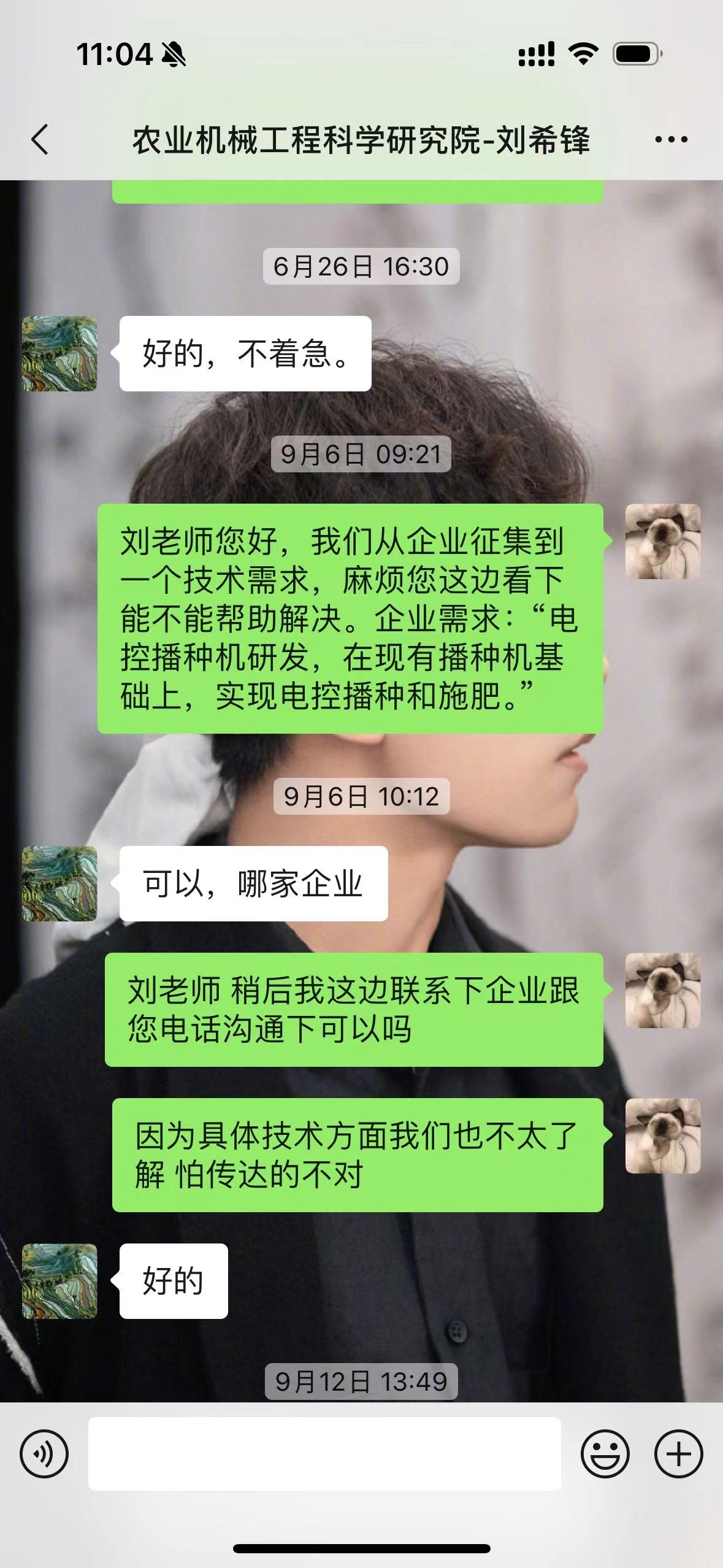The width and height of the screenshot is (723, 1568).
Task: Go back to the chat list
Action: [40, 139]
